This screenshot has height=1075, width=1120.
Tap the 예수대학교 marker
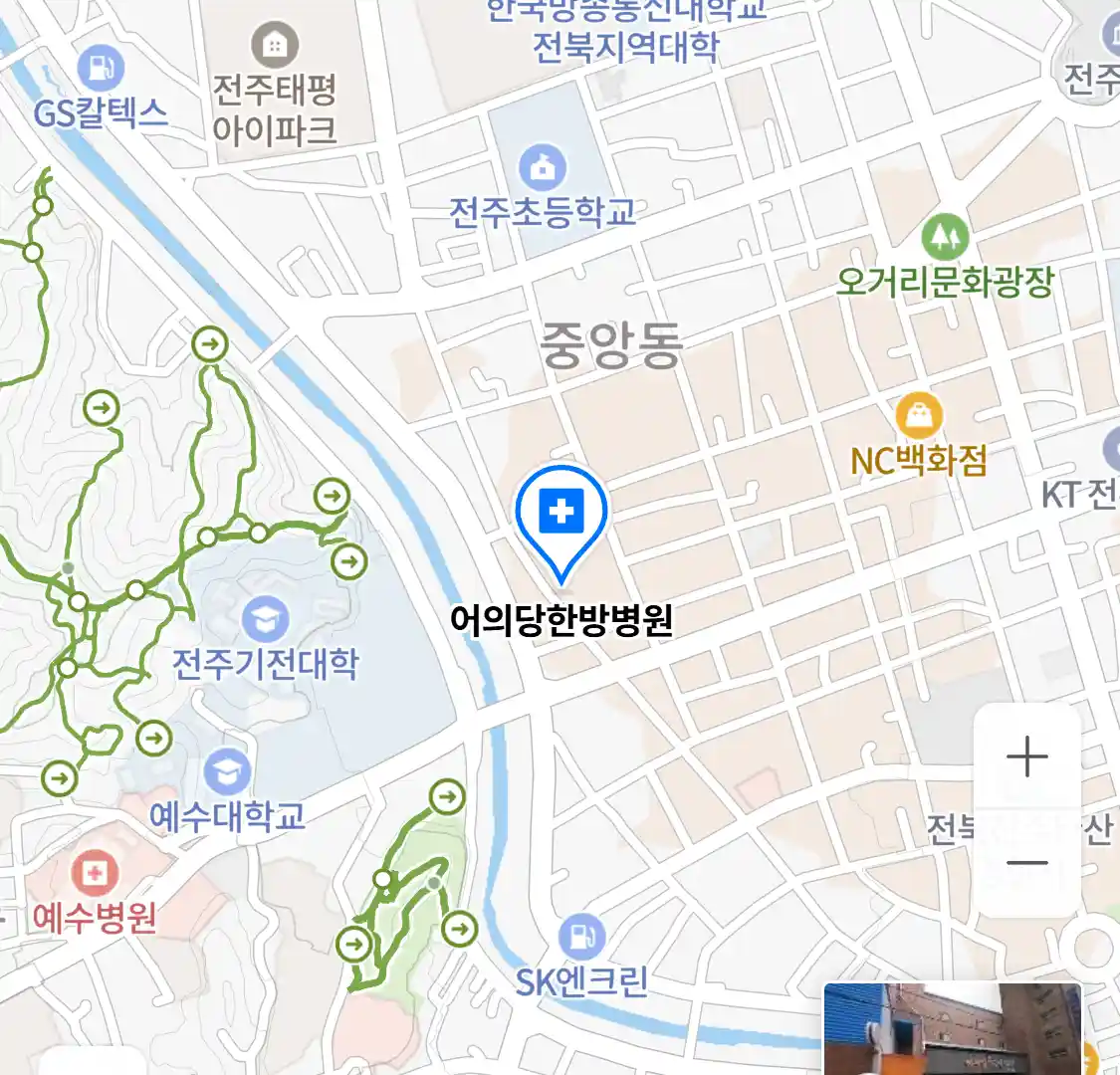tap(227, 773)
